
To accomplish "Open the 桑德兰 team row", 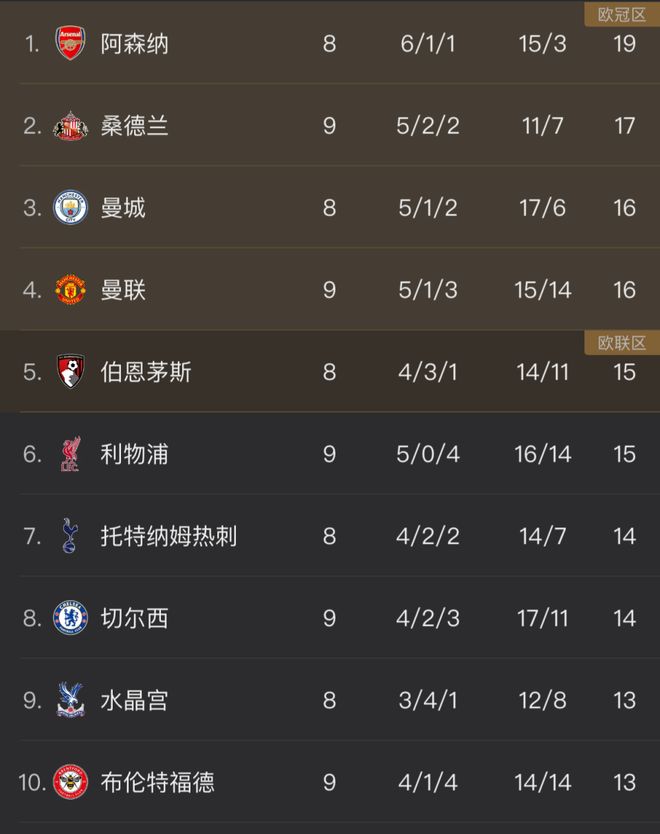I will [x=135, y=126].
